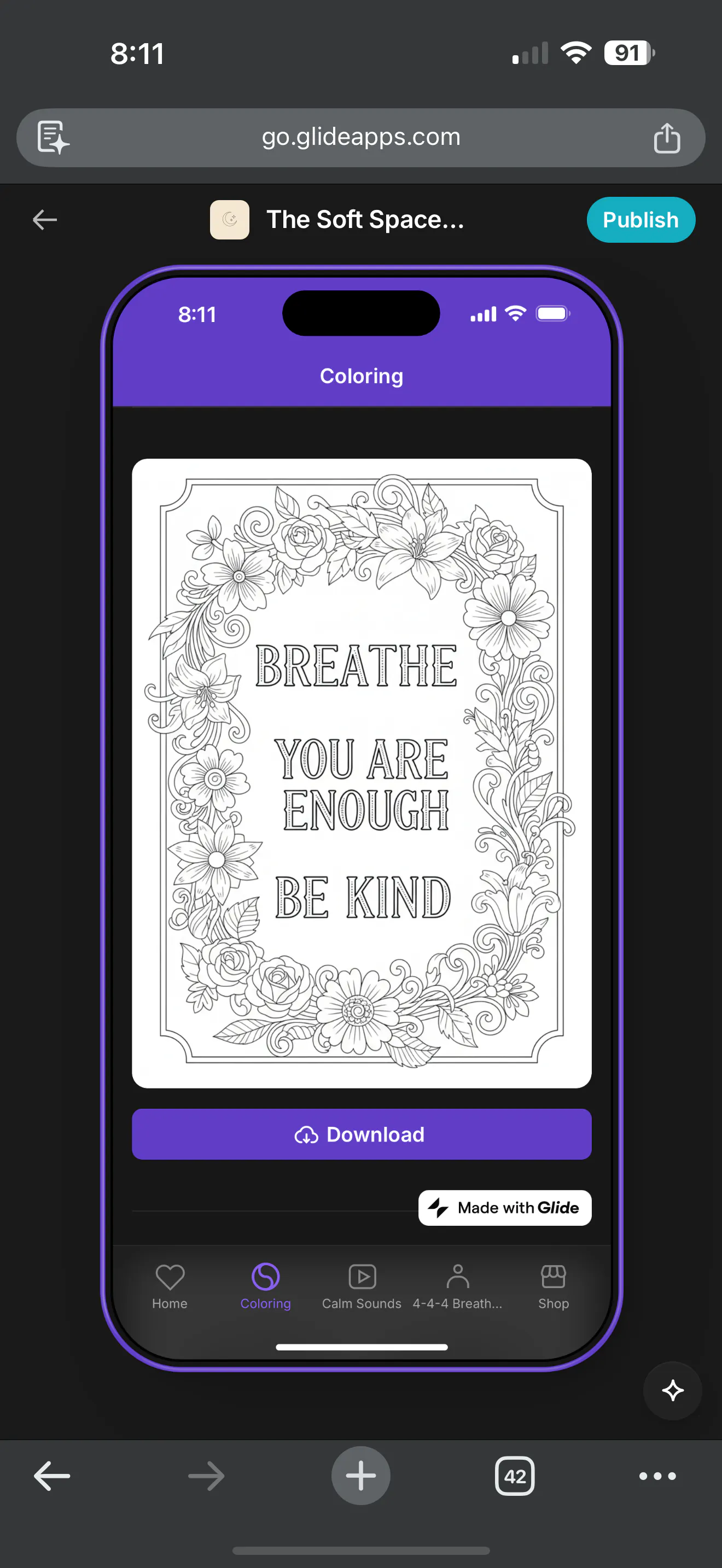The width and height of the screenshot is (722, 1568).
Task: Switch to the Home tab
Action: click(170, 1286)
